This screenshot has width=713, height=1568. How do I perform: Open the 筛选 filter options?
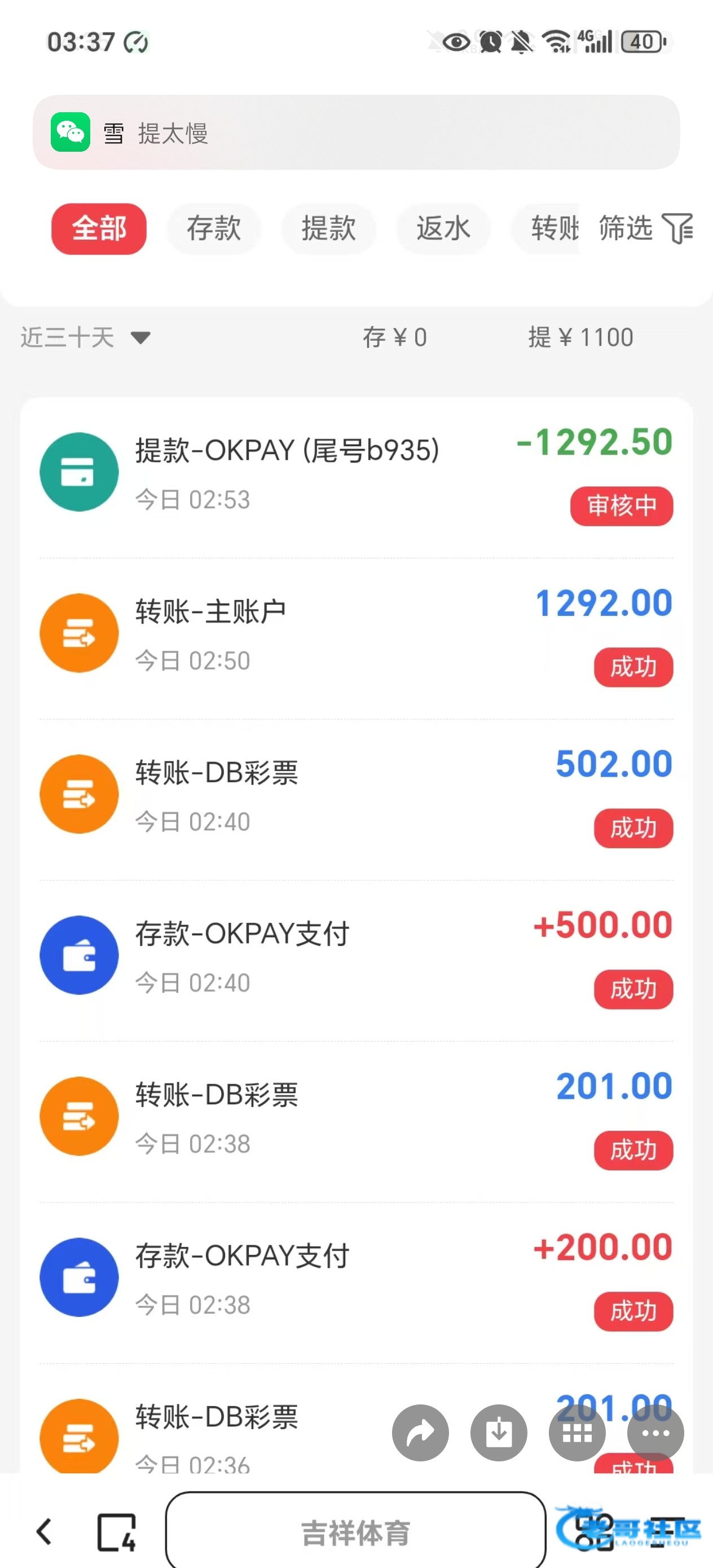(645, 229)
